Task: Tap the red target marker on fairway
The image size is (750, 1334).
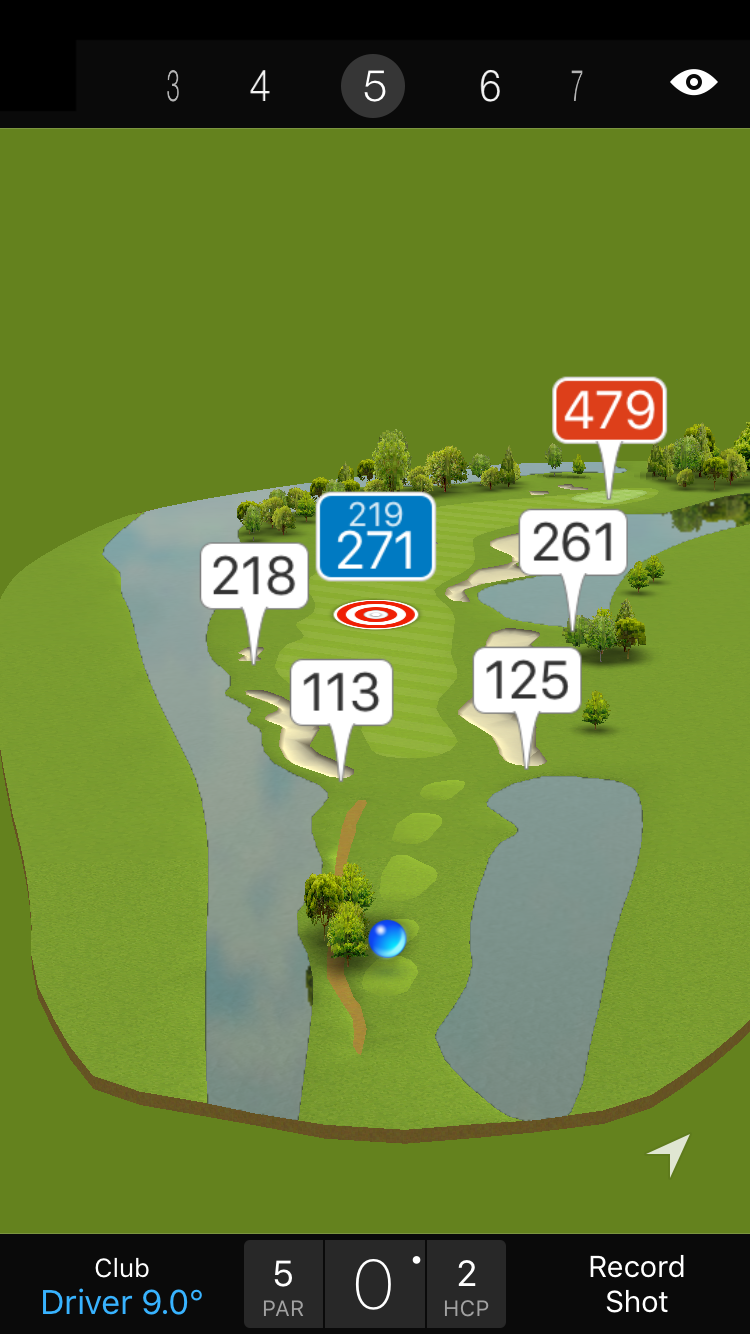Action: tap(376, 614)
